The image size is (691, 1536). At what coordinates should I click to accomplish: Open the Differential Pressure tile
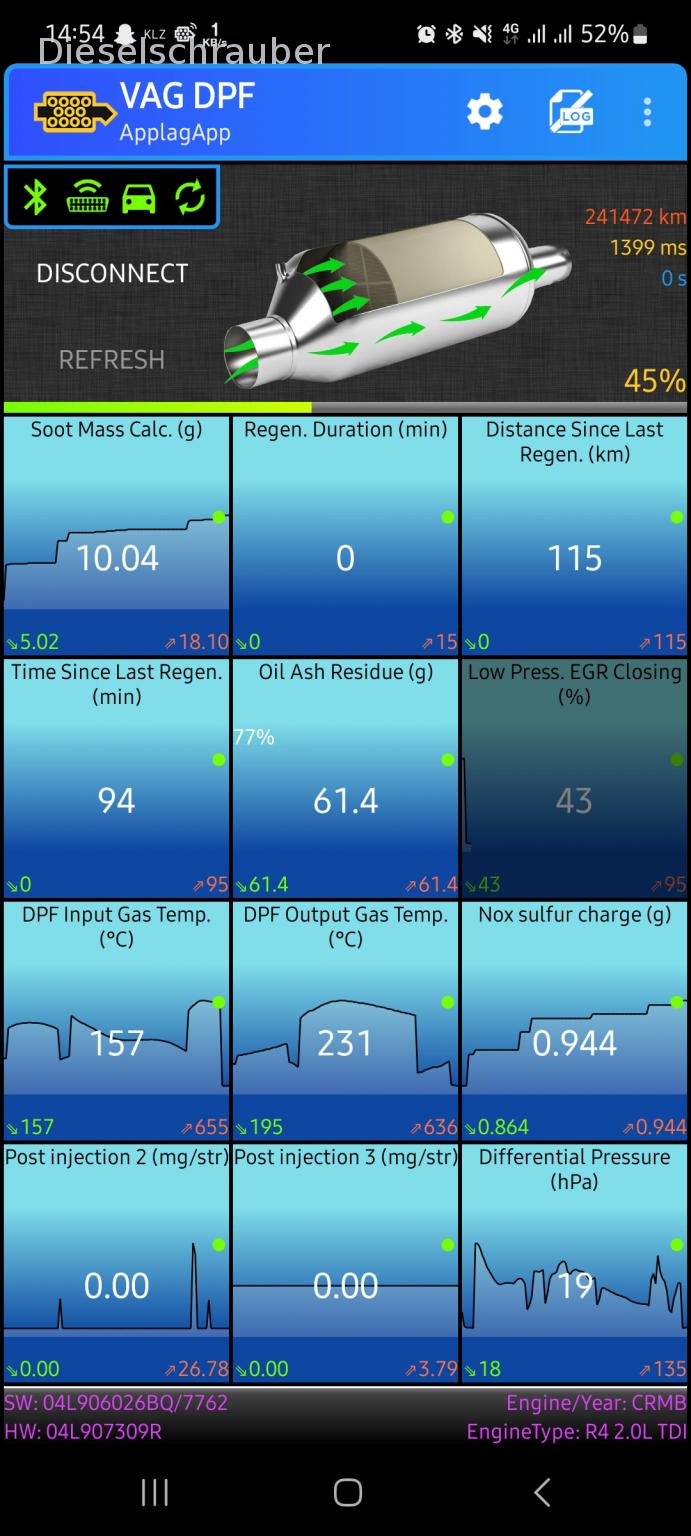[x=574, y=1264]
